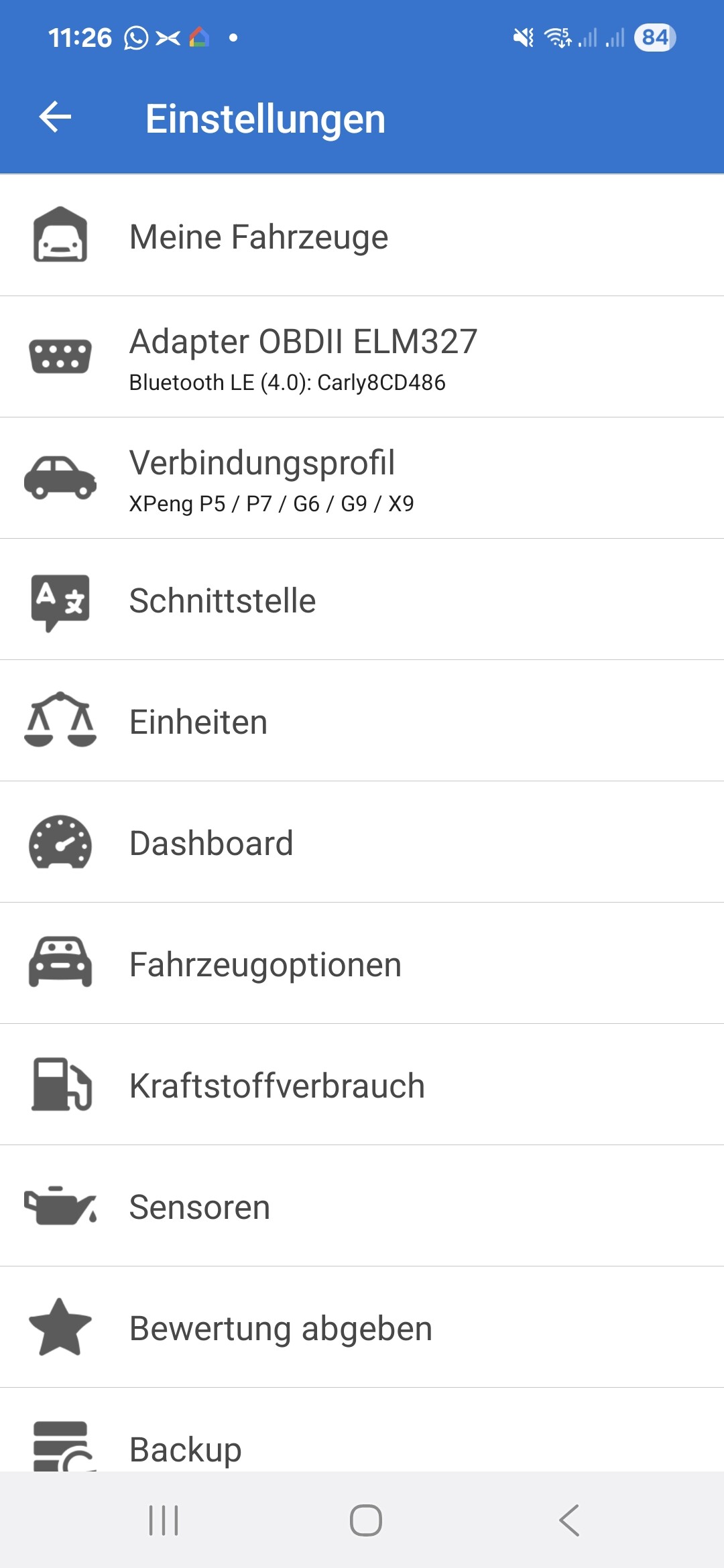Open Schnittstelle settings
This screenshot has width=724, height=1568.
pyautogui.click(x=362, y=600)
